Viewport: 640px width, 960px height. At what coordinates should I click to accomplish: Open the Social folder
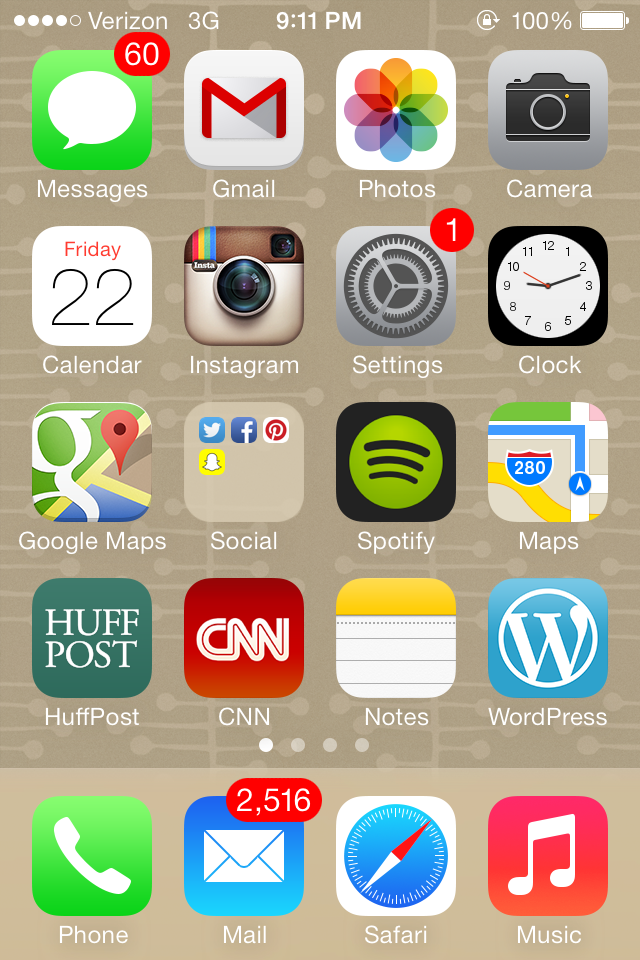pos(244,462)
